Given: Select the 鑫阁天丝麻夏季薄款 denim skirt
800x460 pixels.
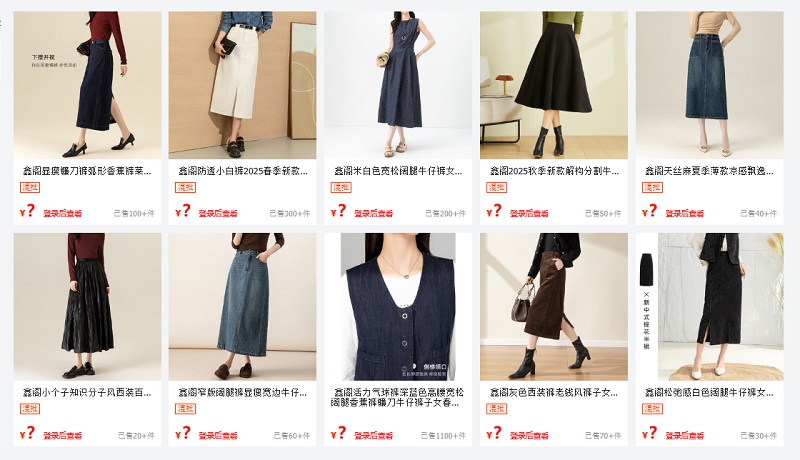Looking at the screenshot, I should 709,171.
